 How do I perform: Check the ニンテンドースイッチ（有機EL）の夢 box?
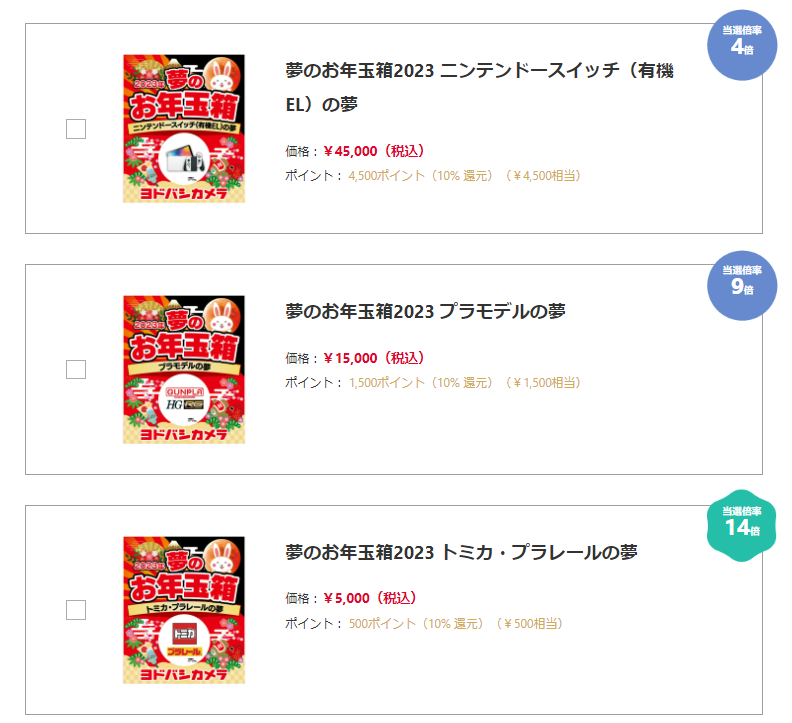tap(76, 129)
